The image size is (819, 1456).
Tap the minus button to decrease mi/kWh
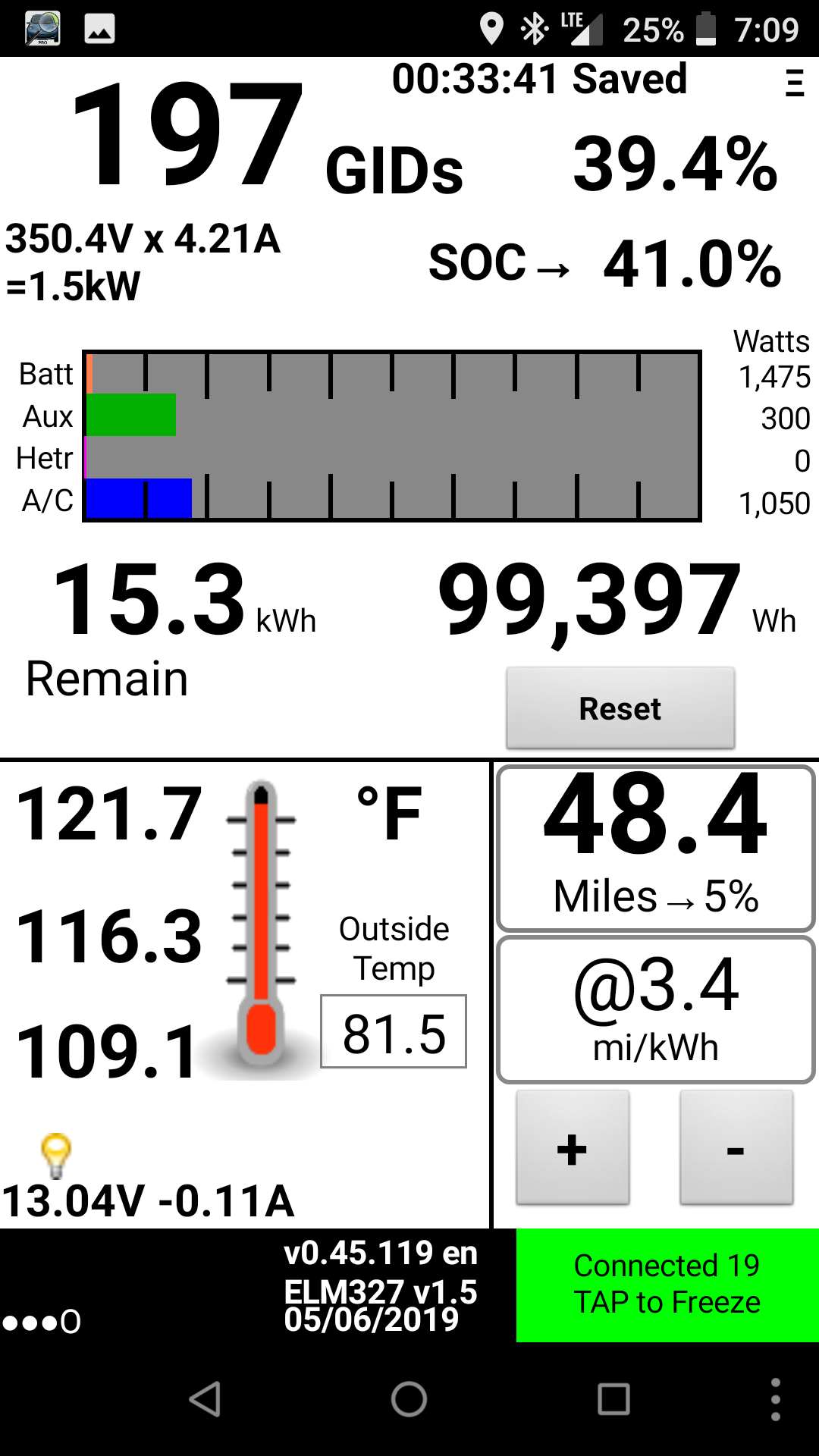coord(736,1148)
